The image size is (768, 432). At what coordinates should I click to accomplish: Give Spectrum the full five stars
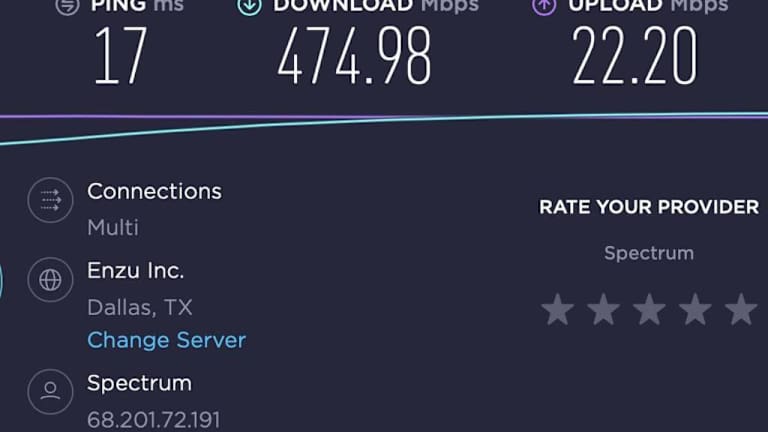point(741,309)
